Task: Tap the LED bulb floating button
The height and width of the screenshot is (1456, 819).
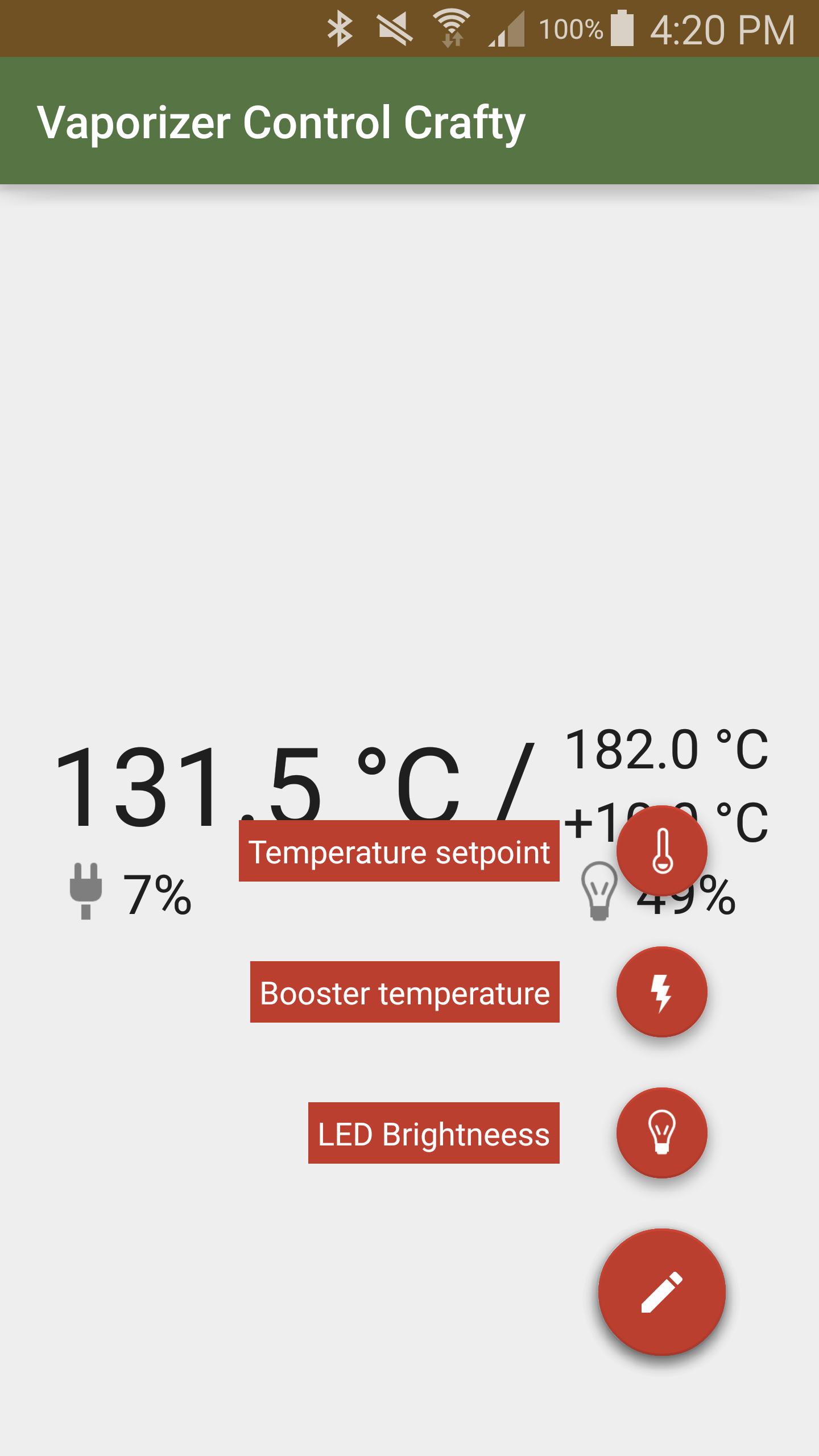Action: (x=662, y=1133)
